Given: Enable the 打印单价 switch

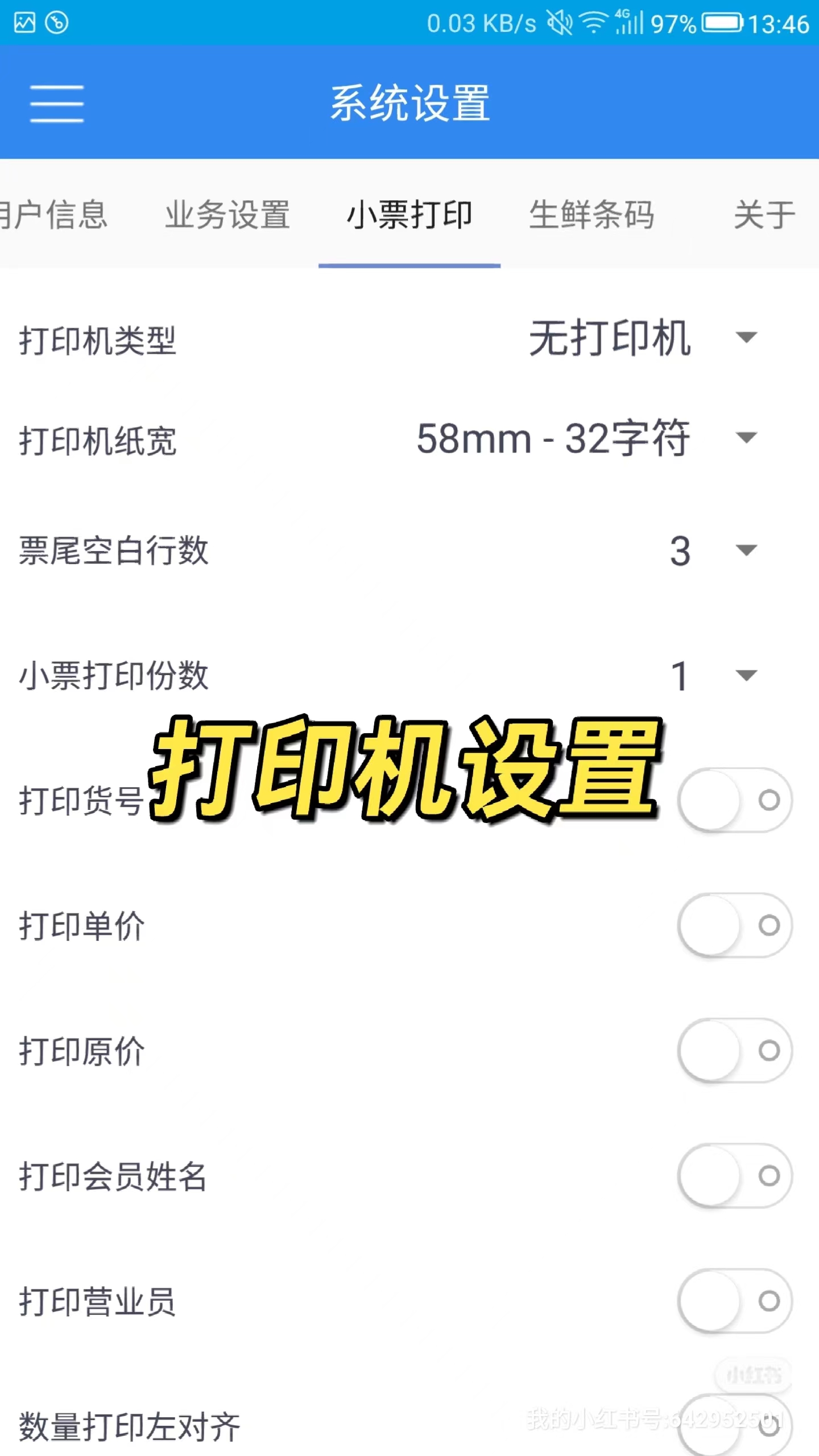Looking at the screenshot, I should [734, 925].
